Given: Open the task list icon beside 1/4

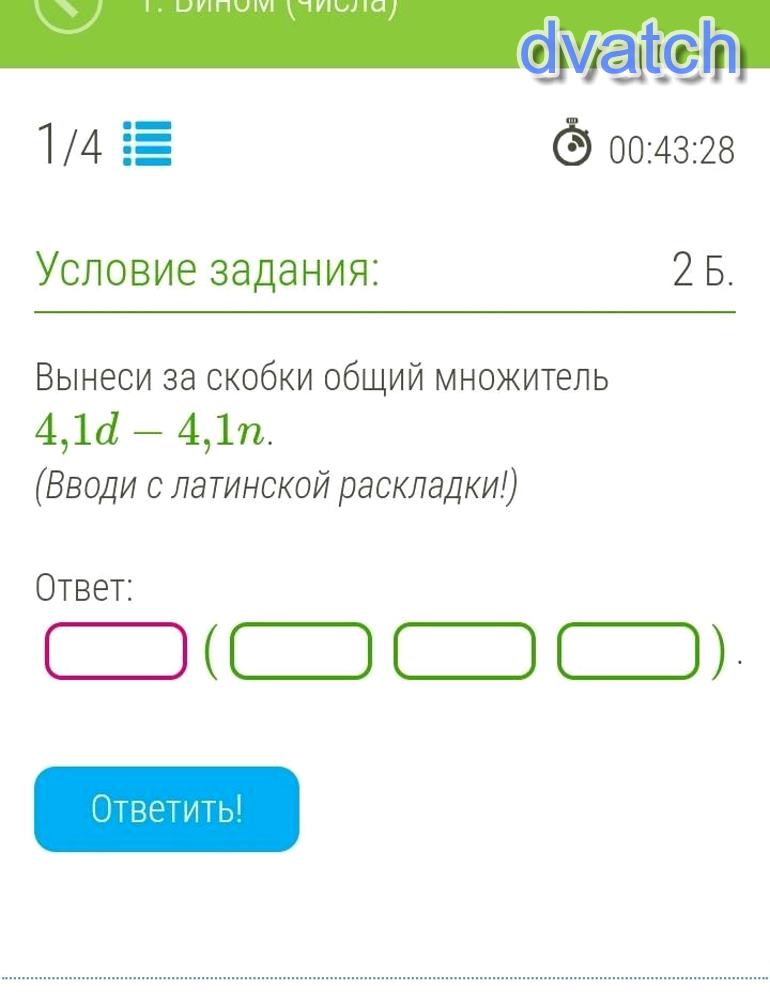Looking at the screenshot, I should 147,144.
